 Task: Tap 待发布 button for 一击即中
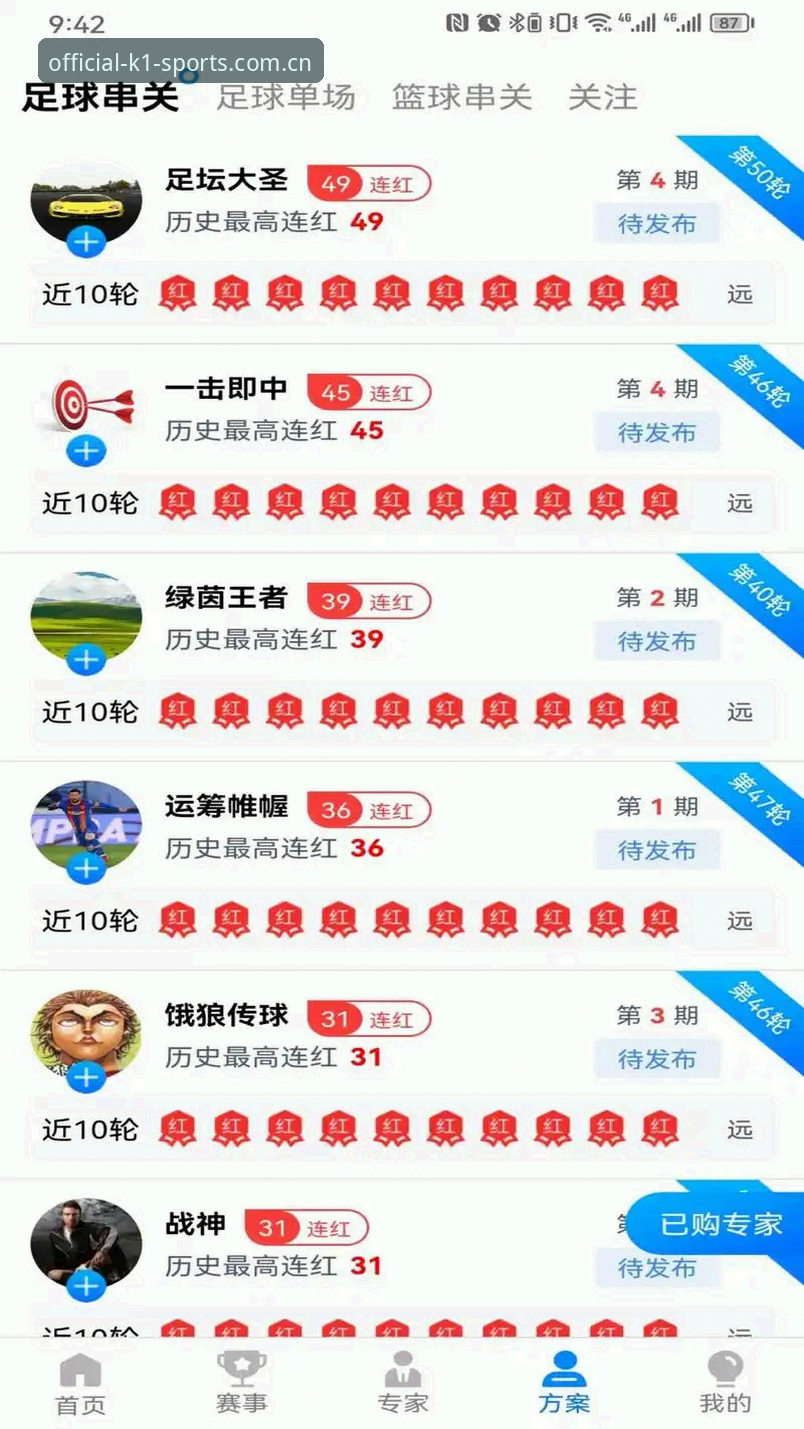[x=657, y=432]
